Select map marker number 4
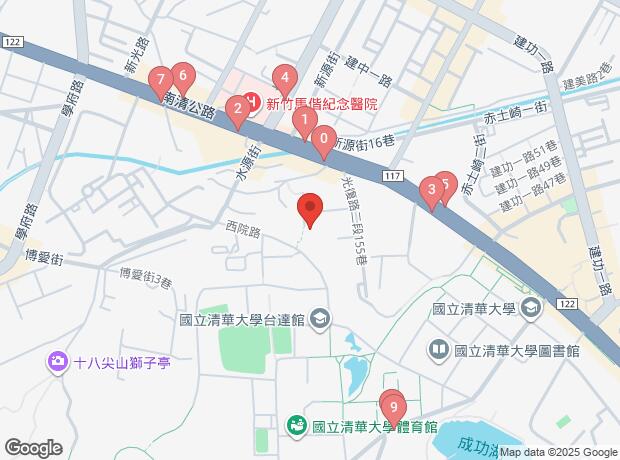620x460 pixels. pos(285,77)
